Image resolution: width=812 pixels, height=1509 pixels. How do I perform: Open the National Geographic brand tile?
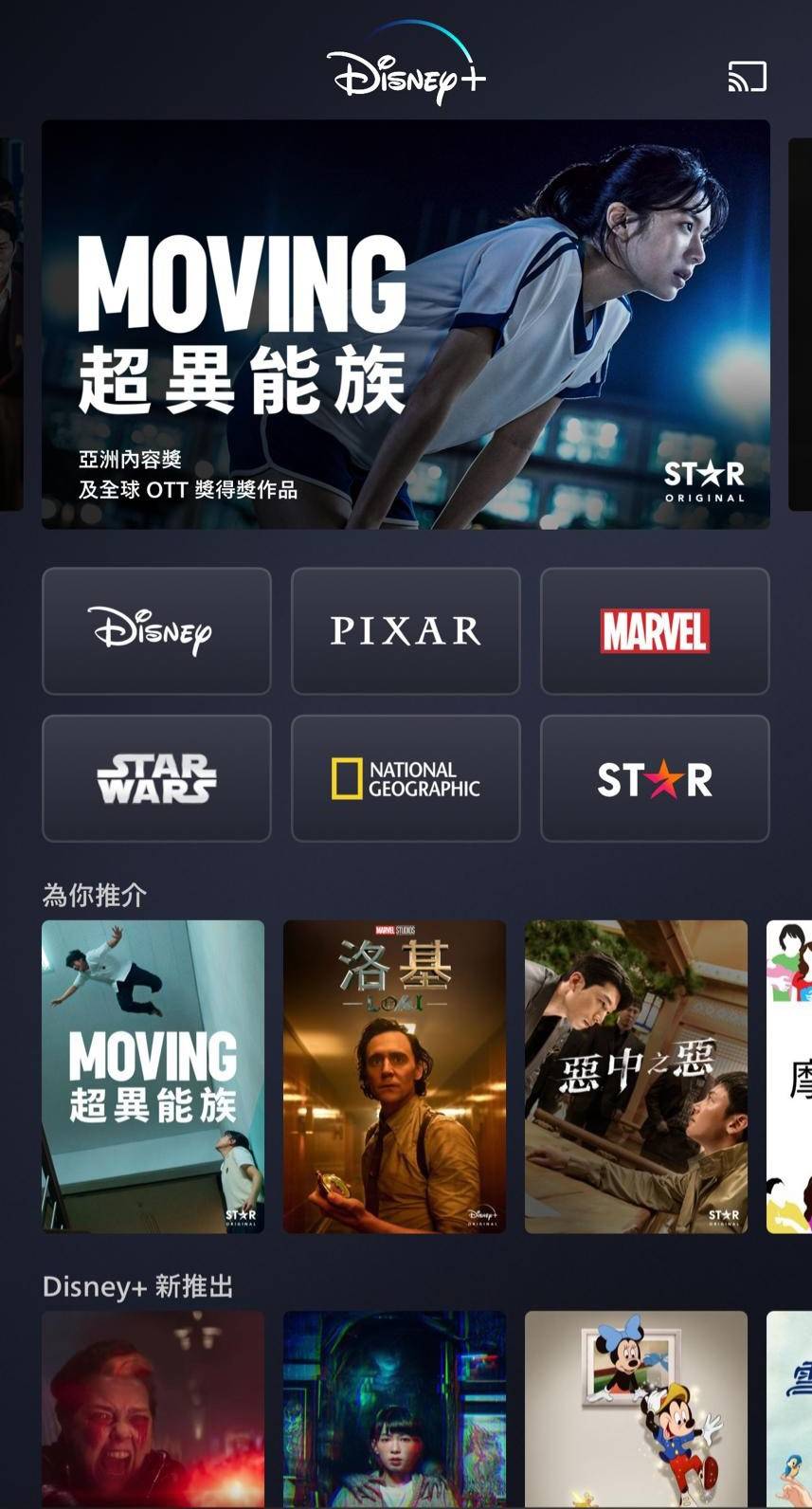(406, 778)
